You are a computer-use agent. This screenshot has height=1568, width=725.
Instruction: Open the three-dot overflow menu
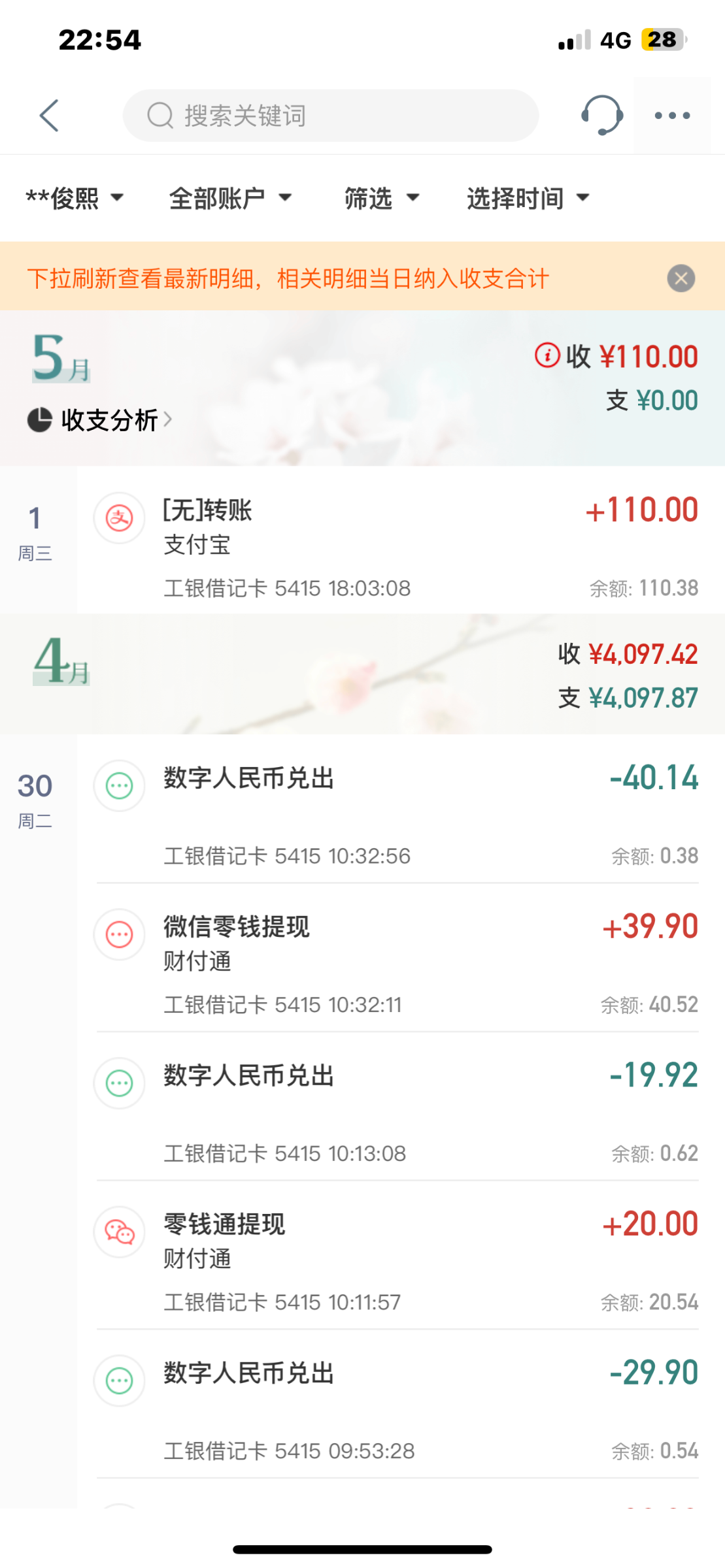pos(672,116)
